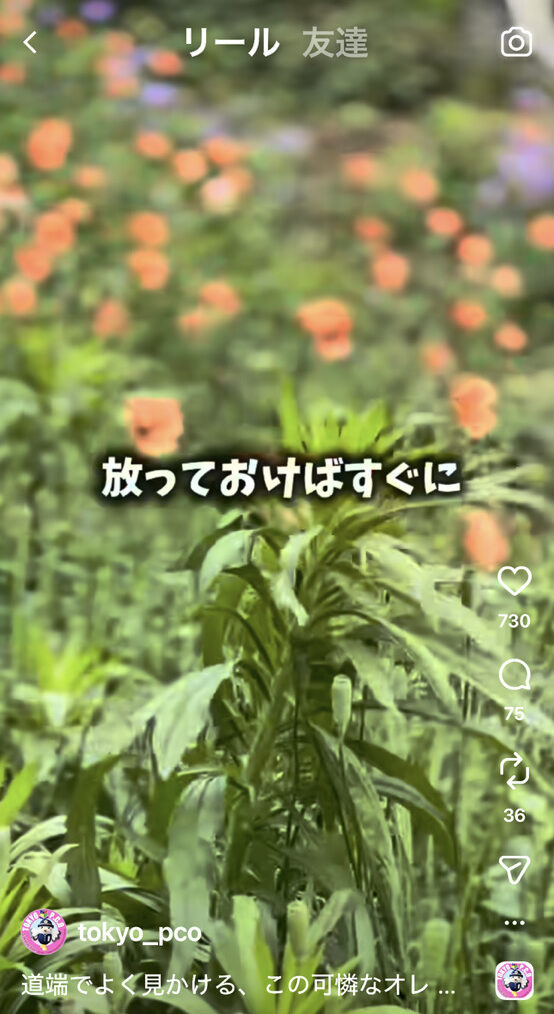Viewport: 554px width, 1014px height.
Task: Select the リール tab
Action: pyautogui.click(x=231, y=43)
